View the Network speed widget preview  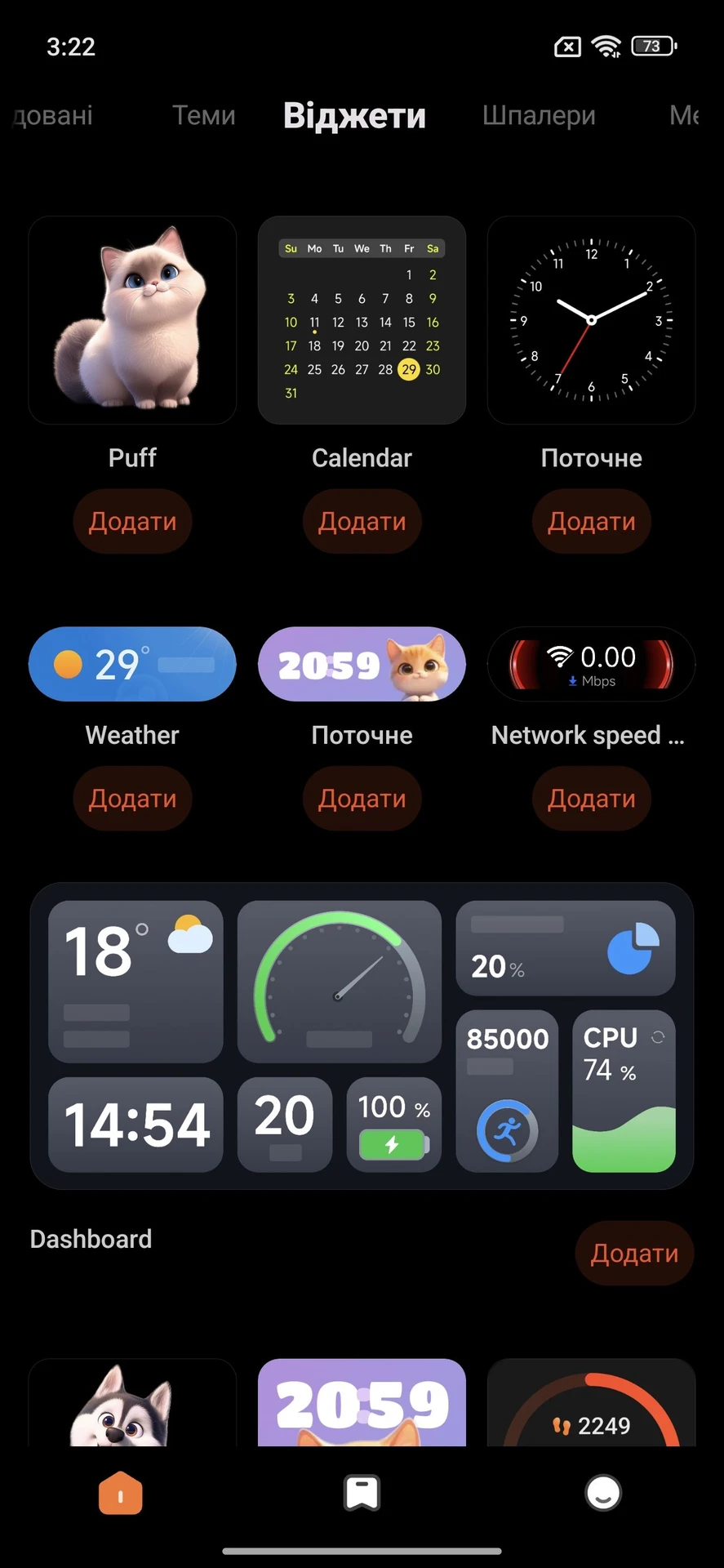click(591, 664)
